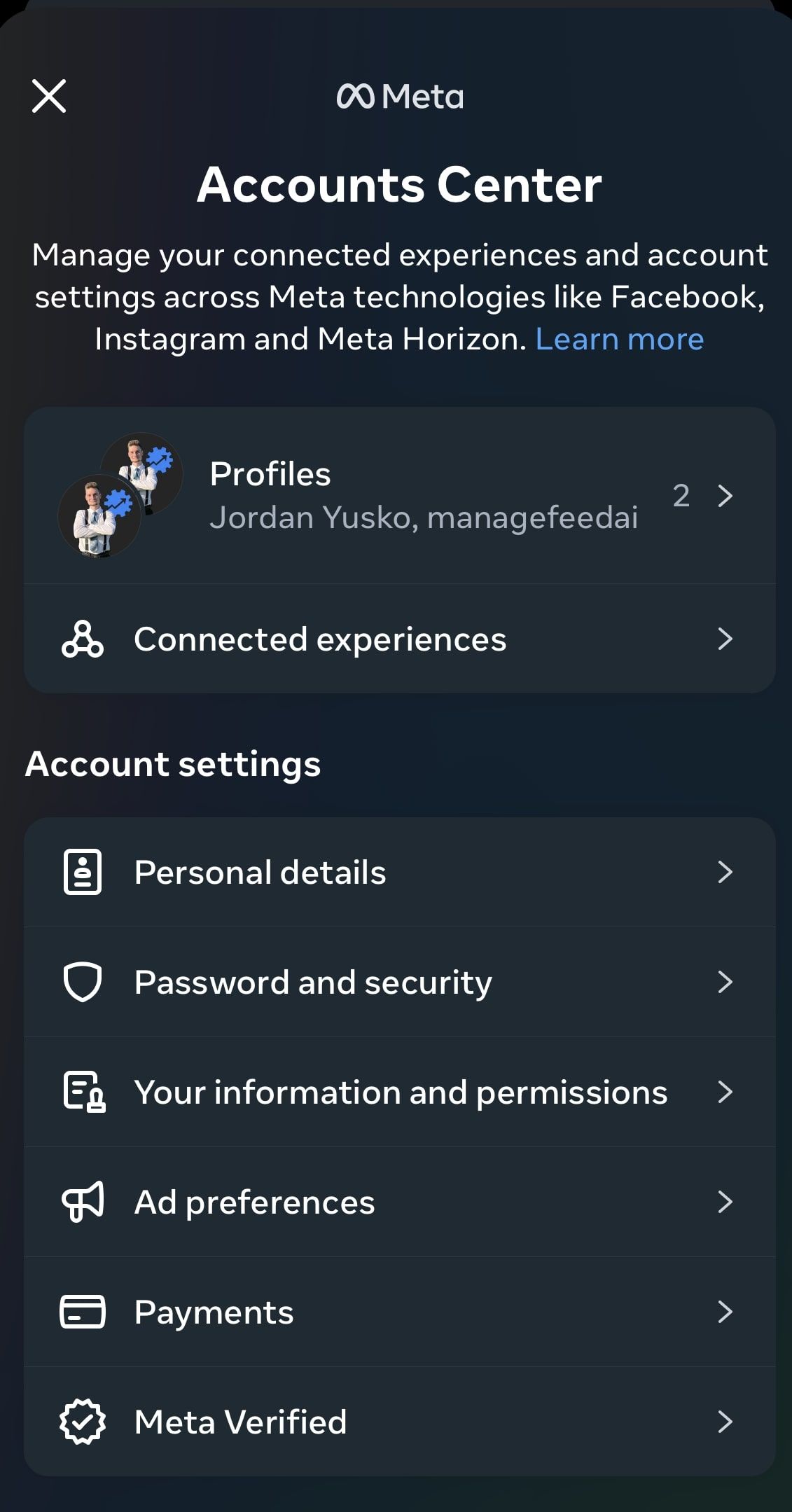792x1512 pixels.
Task: Expand the Meta Verified row chevron
Action: click(727, 1421)
